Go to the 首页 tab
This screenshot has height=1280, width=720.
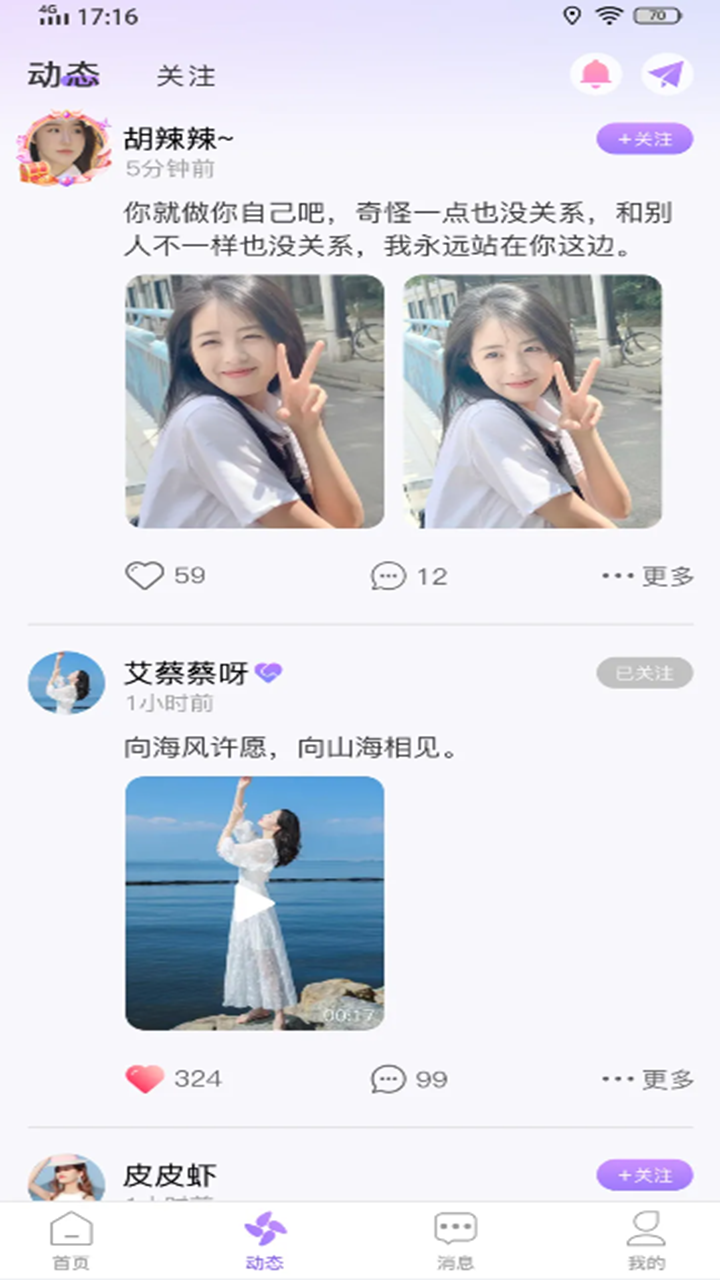tap(71, 1240)
